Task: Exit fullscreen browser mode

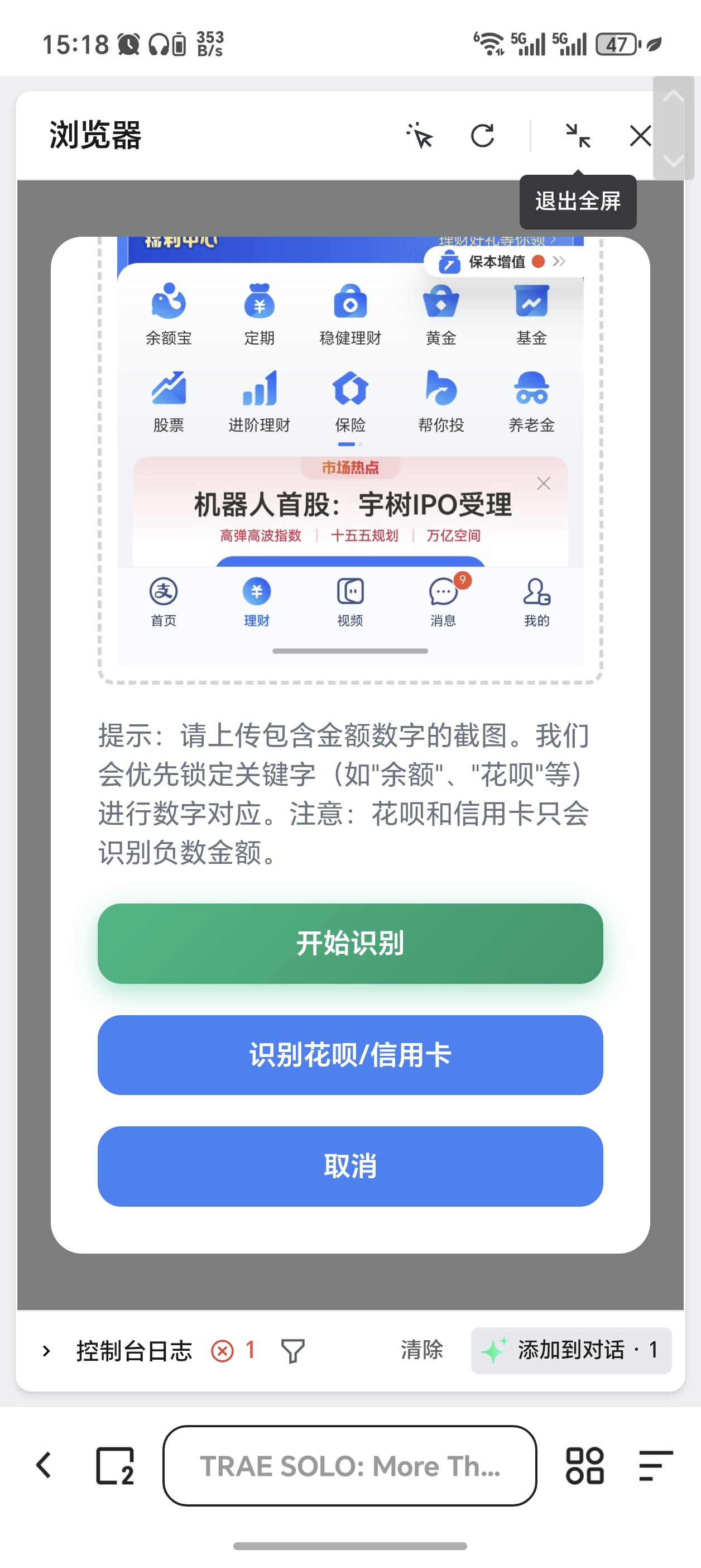Action: pyautogui.click(x=578, y=135)
